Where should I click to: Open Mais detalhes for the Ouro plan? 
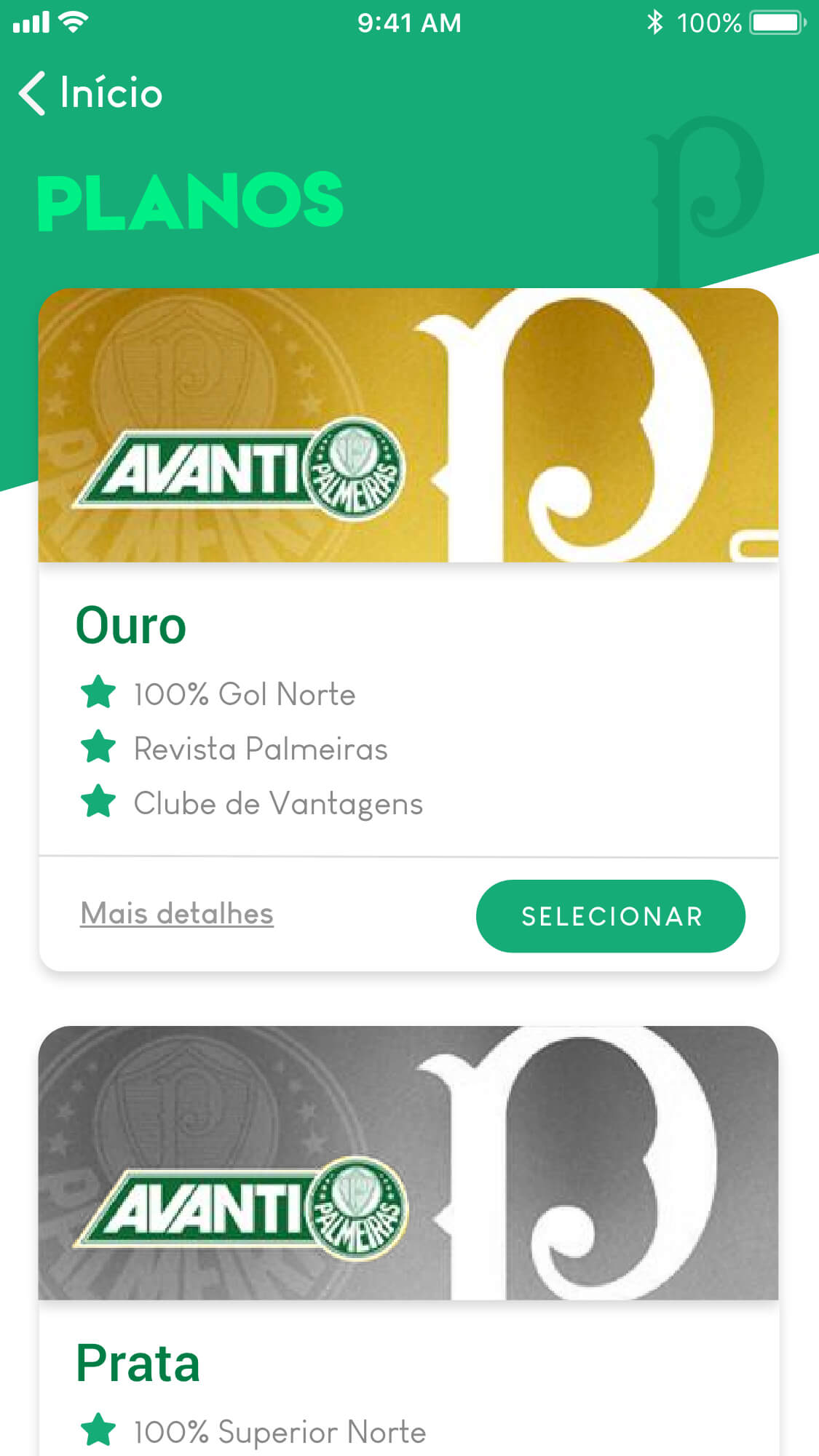point(177,913)
